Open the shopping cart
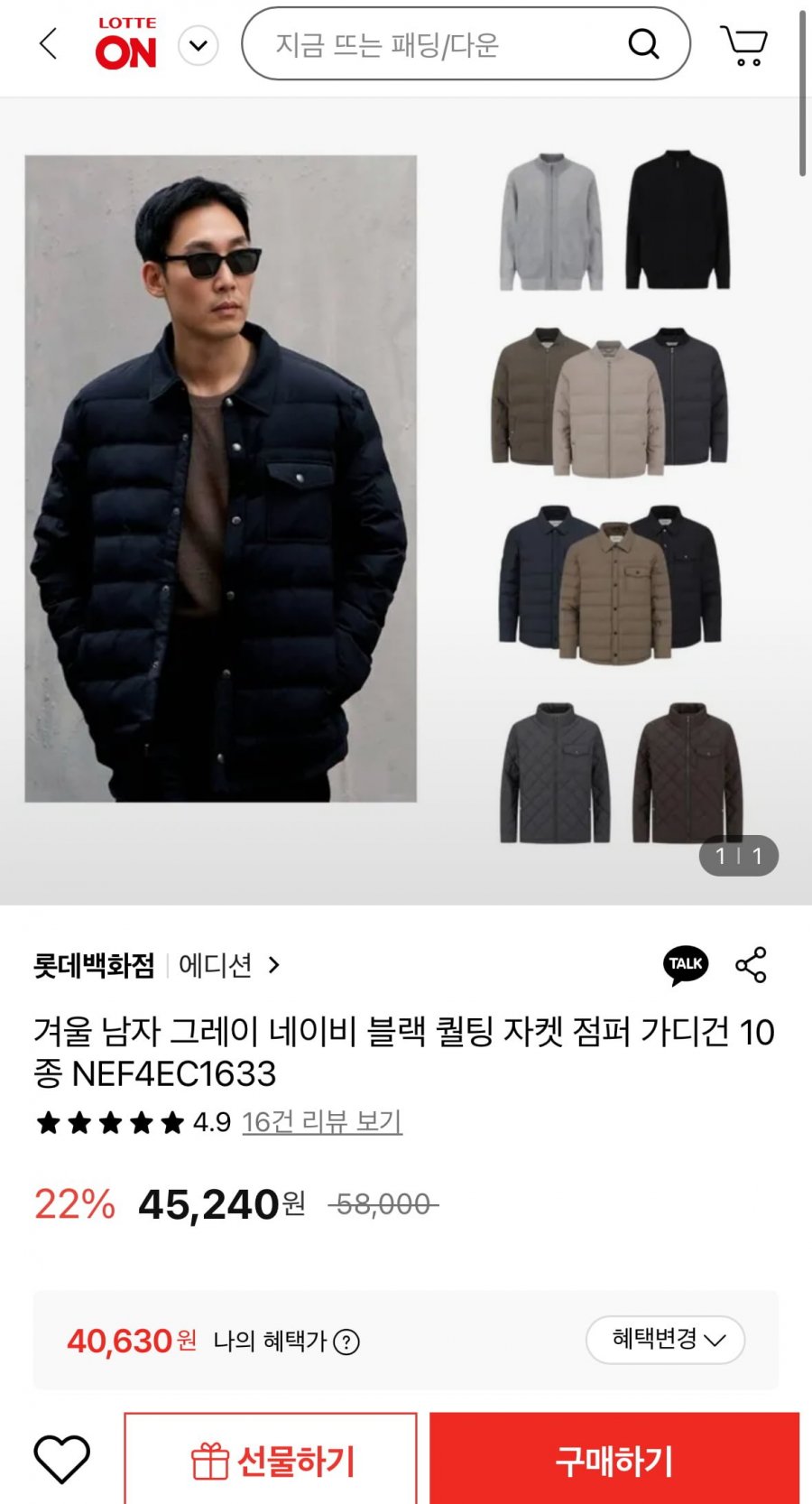Screen dimensions: 812x1504 (x=744, y=45)
